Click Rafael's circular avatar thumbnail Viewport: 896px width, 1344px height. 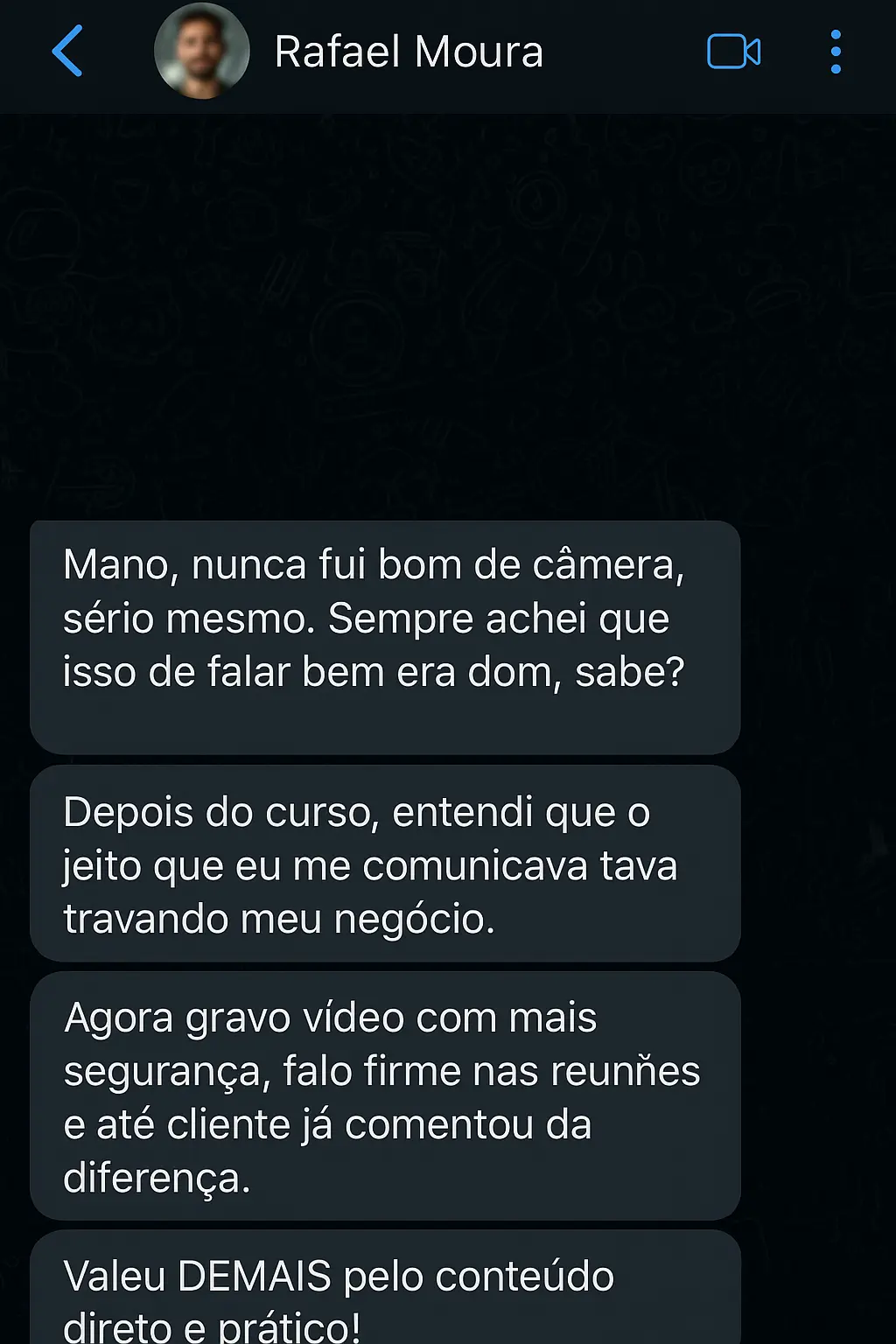click(202, 50)
